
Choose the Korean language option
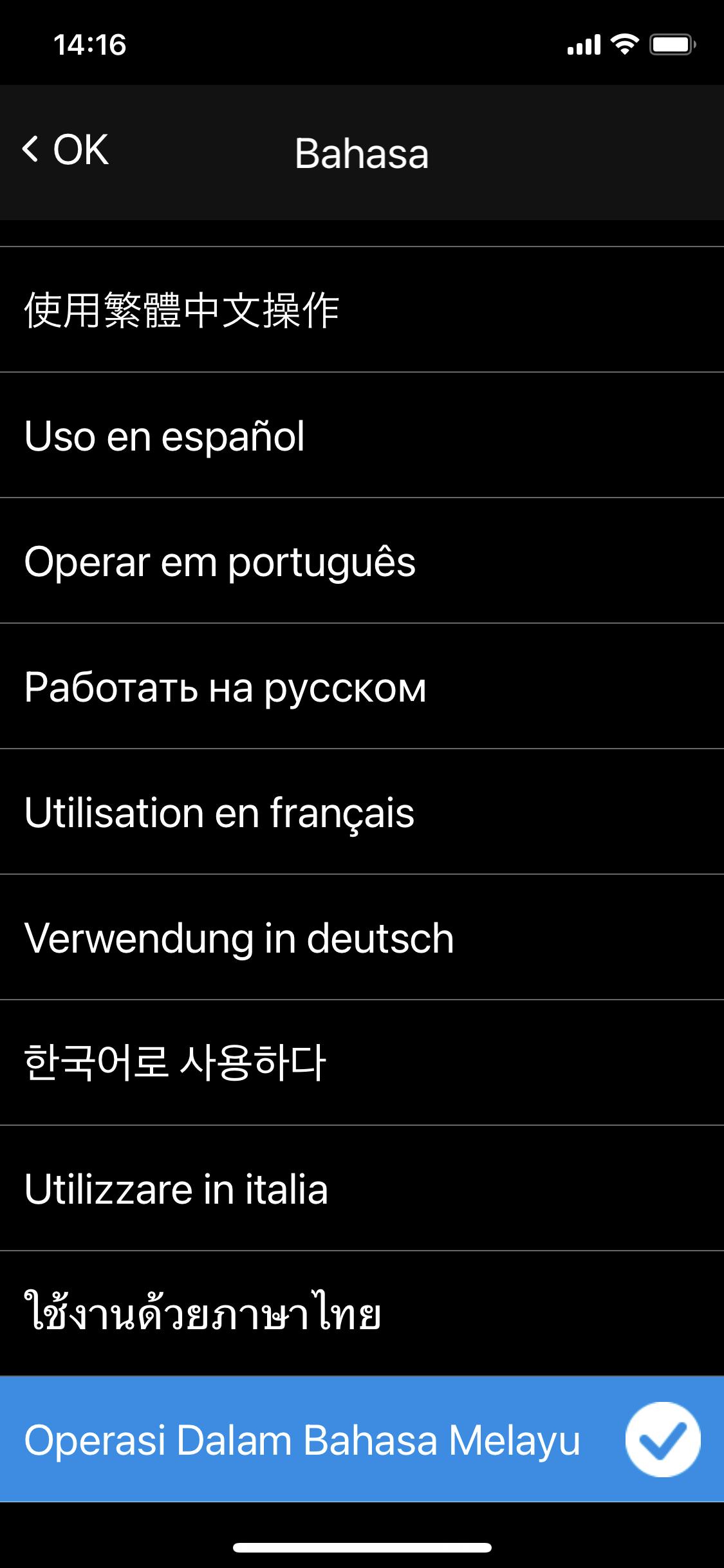coord(362,1063)
